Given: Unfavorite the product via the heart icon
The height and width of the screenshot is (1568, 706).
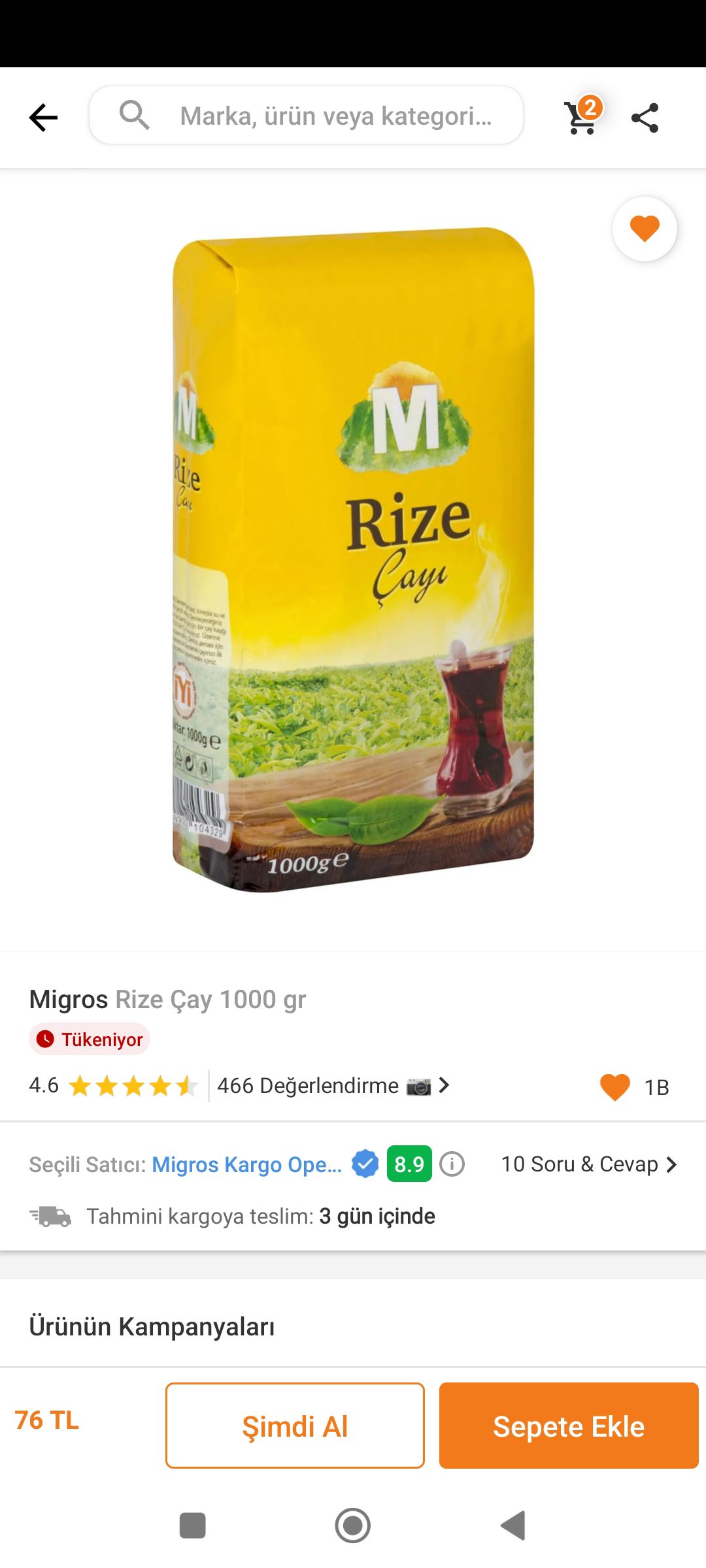Looking at the screenshot, I should (644, 228).
